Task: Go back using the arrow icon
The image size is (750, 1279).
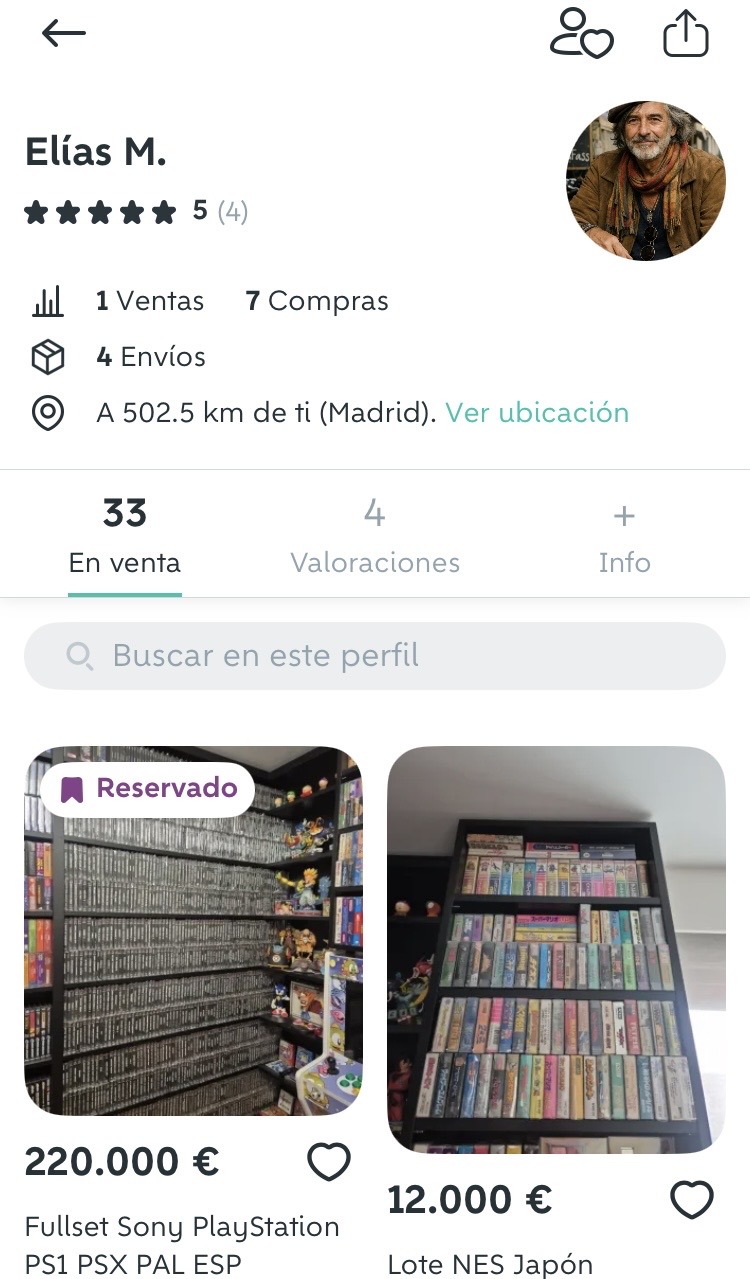Action: tap(64, 34)
